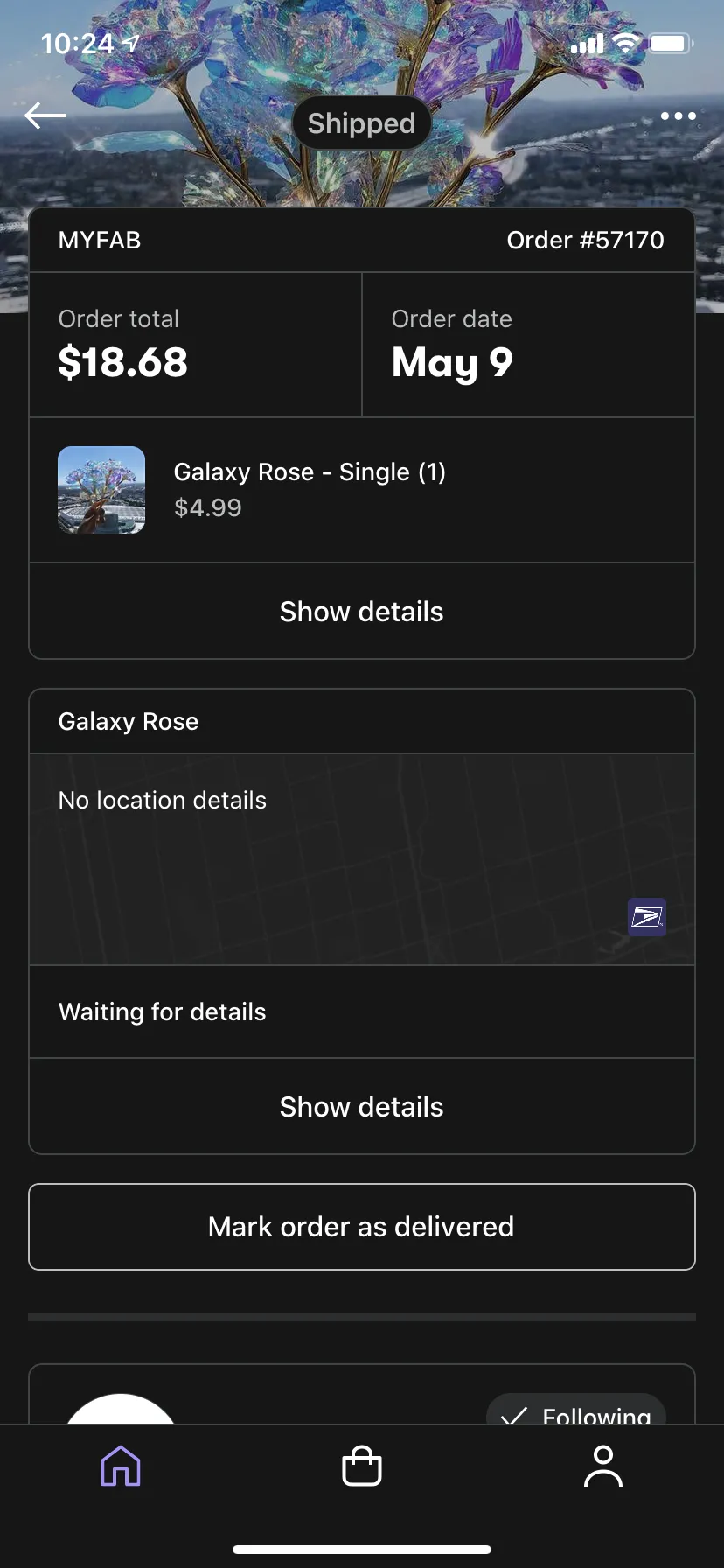The width and height of the screenshot is (724, 1568).
Task: Toggle the Following button
Action: 576,1410
